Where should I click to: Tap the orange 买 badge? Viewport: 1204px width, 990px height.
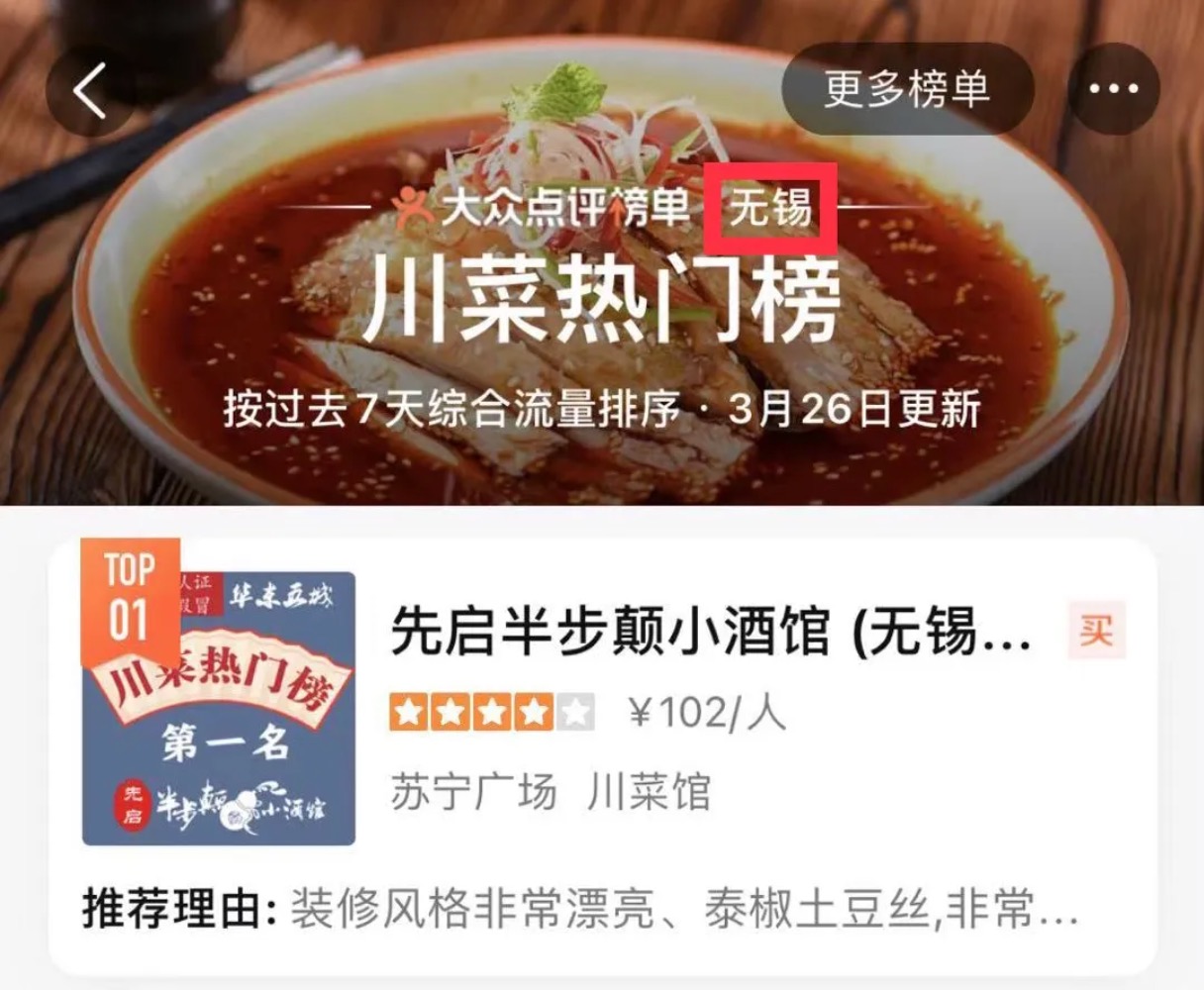coord(1096,631)
